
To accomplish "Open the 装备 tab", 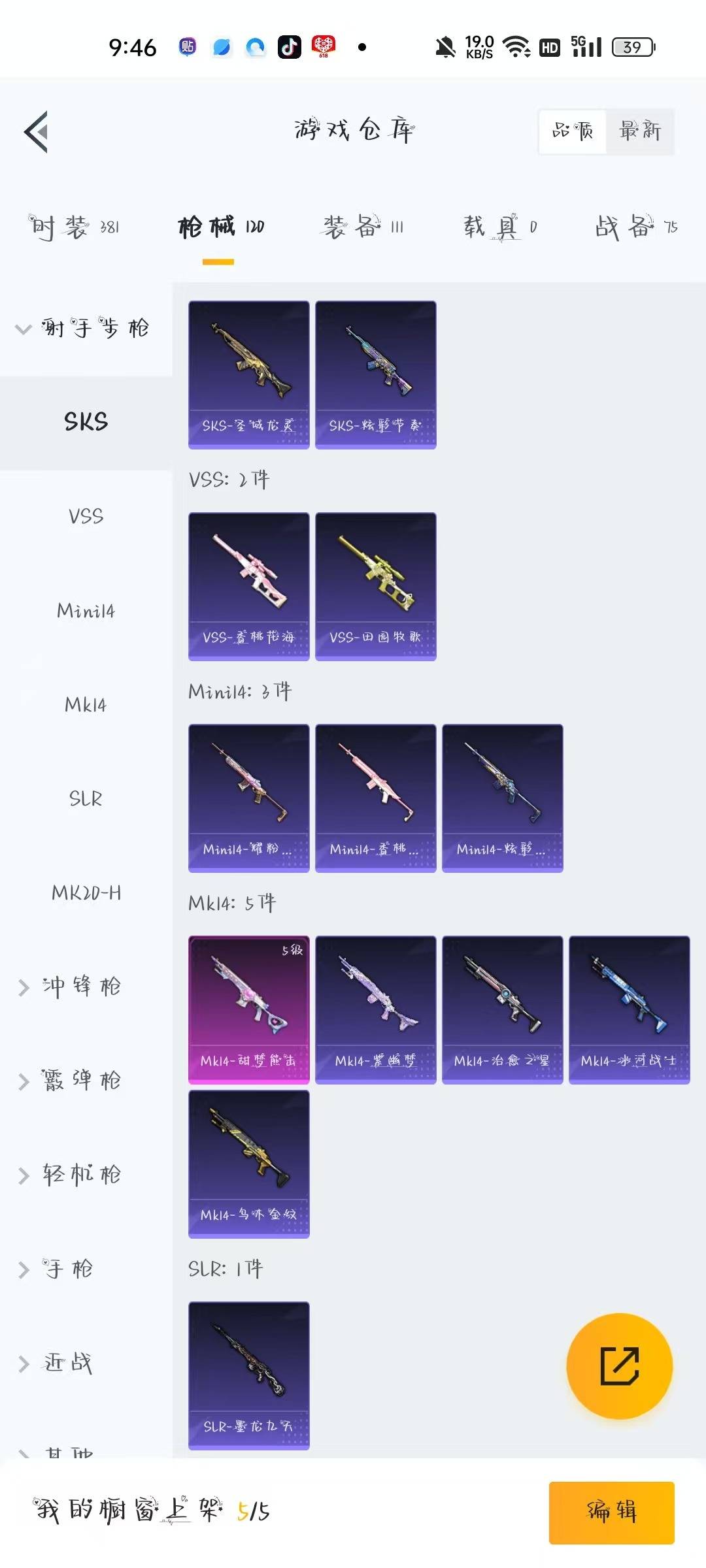I will click(363, 227).
